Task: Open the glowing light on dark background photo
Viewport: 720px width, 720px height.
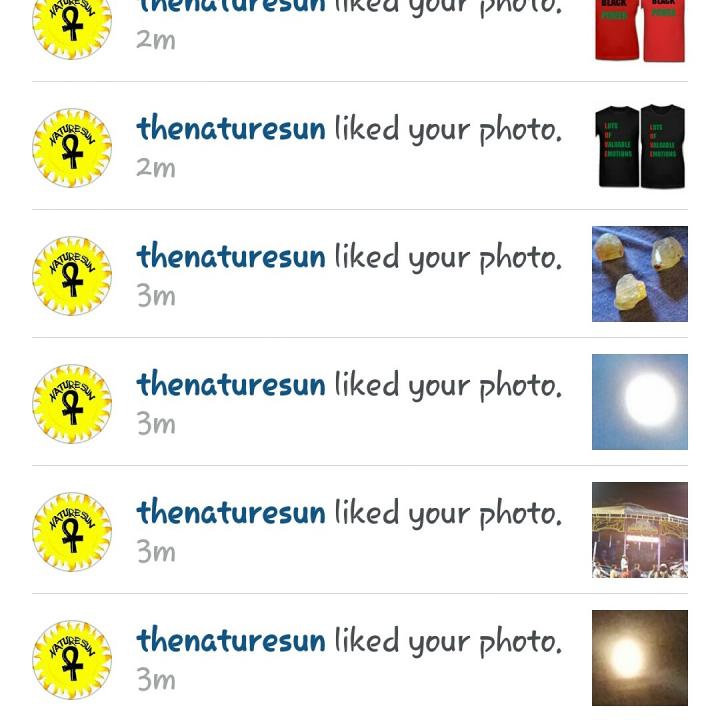Action: (640, 658)
